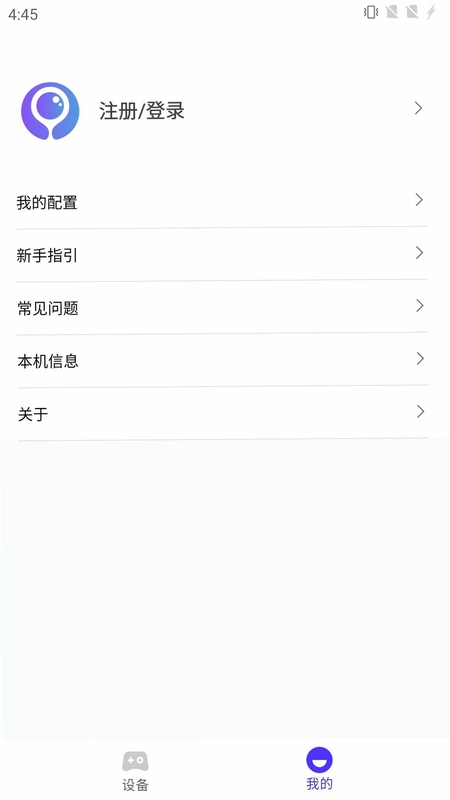The height and width of the screenshot is (800, 450).
Task: Open 我的配置 settings row
Action: click(x=222, y=202)
